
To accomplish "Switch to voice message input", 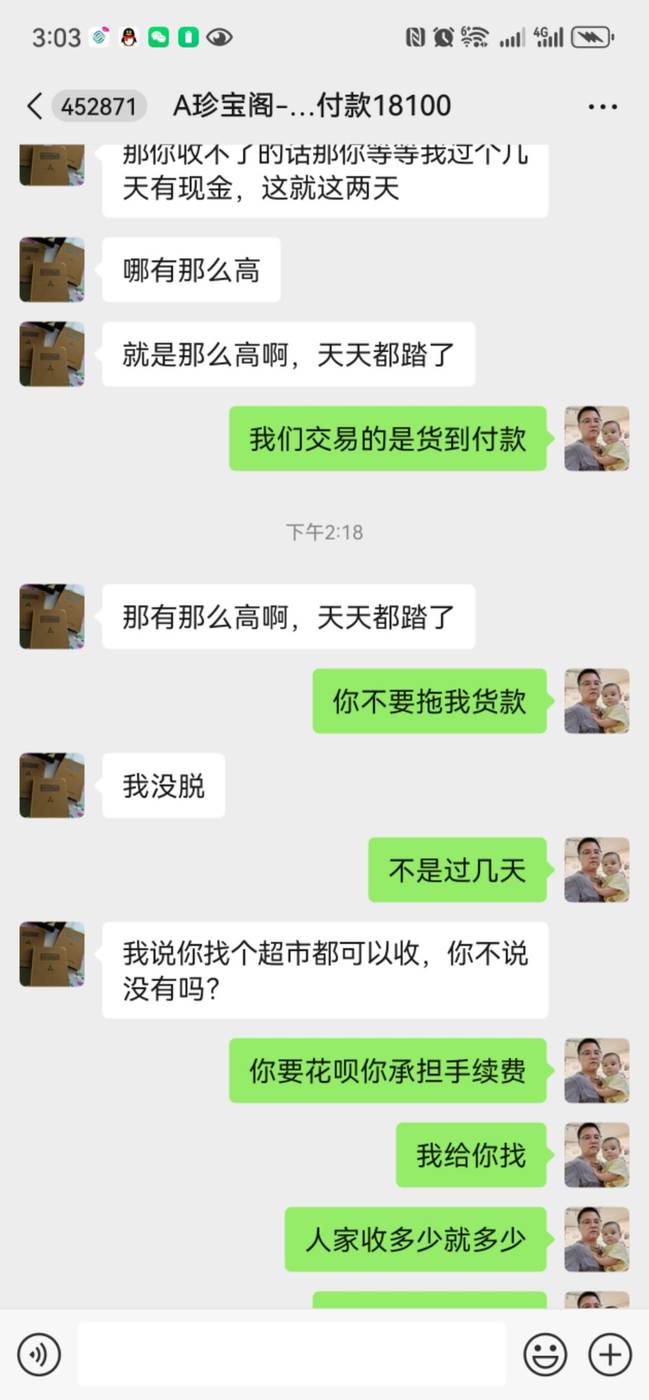I will (39, 1355).
